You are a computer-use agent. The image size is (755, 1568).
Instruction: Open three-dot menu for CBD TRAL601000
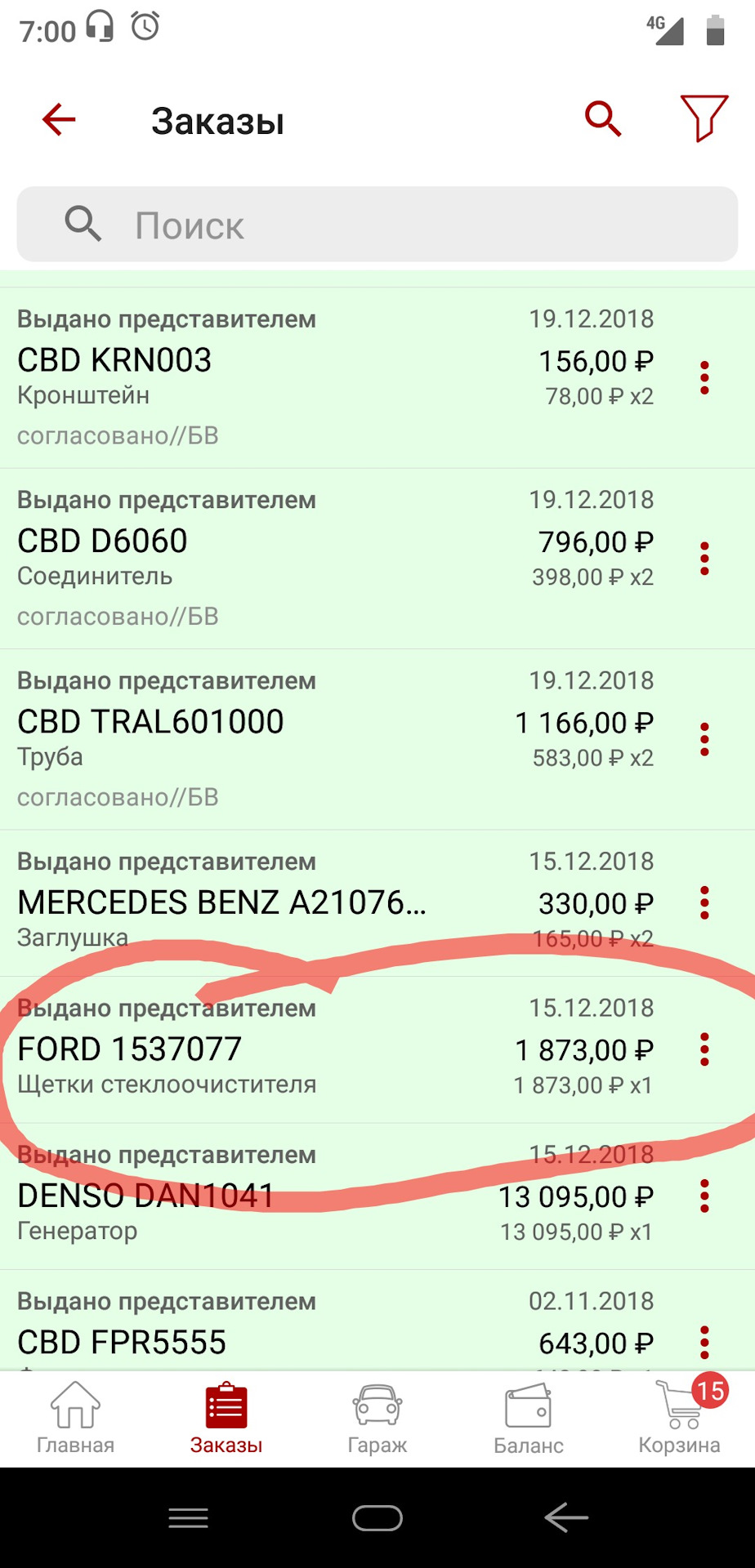704,739
